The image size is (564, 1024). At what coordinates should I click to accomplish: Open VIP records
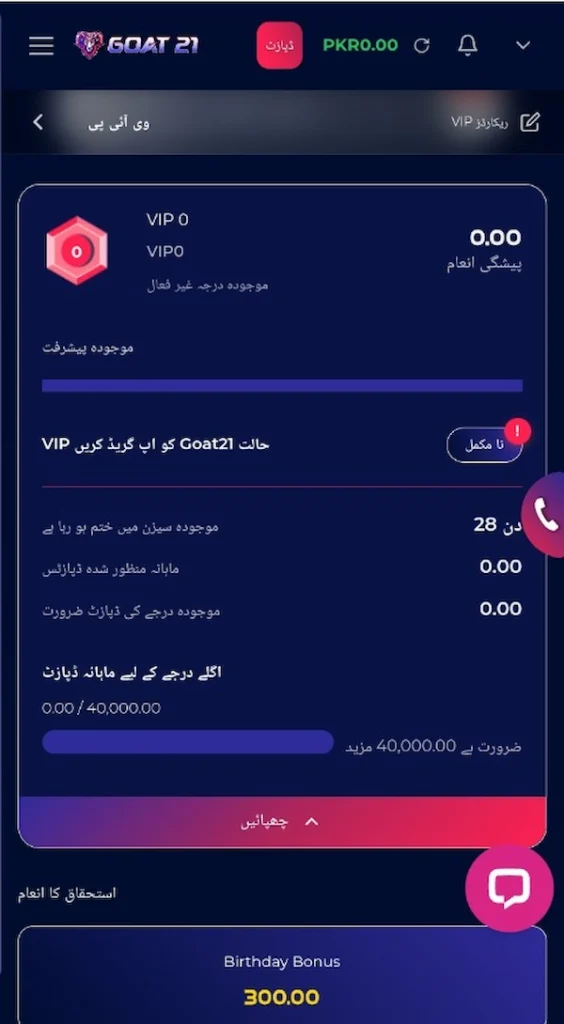[496, 122]
